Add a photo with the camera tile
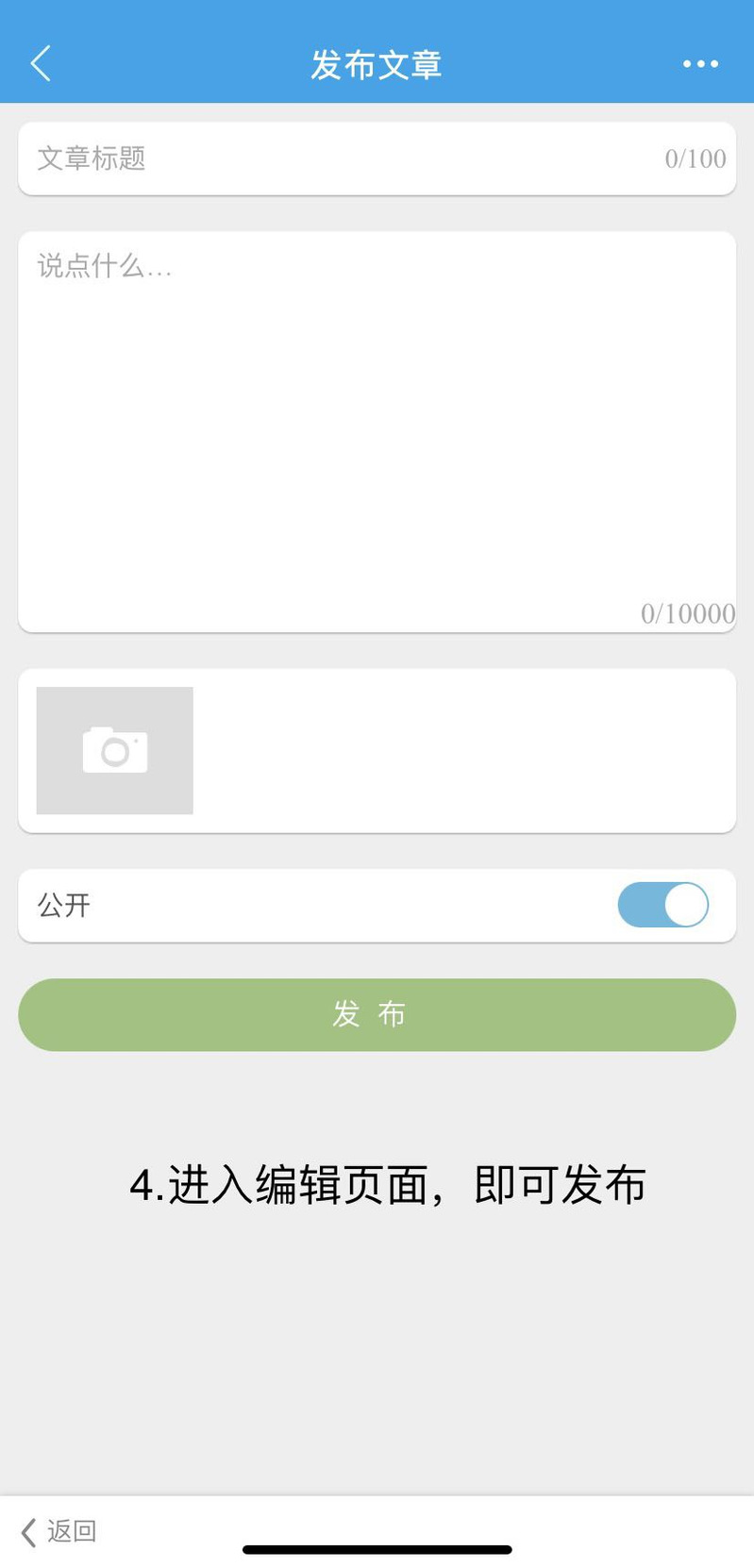 [115, 751]
